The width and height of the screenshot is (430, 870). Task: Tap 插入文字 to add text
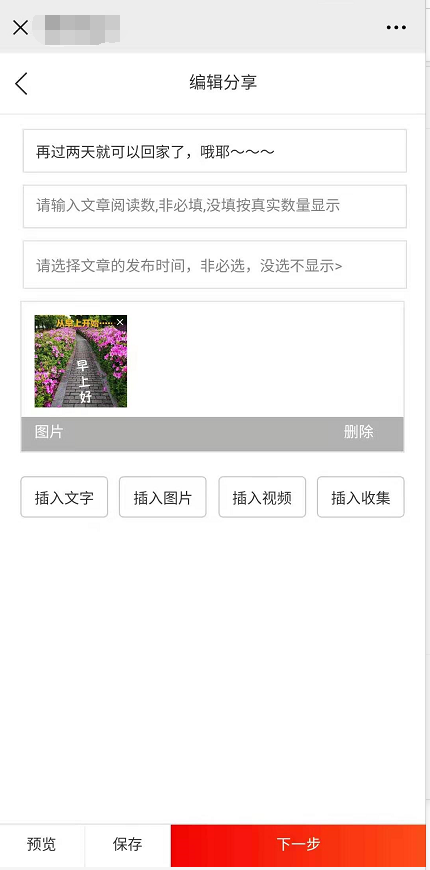64,497
